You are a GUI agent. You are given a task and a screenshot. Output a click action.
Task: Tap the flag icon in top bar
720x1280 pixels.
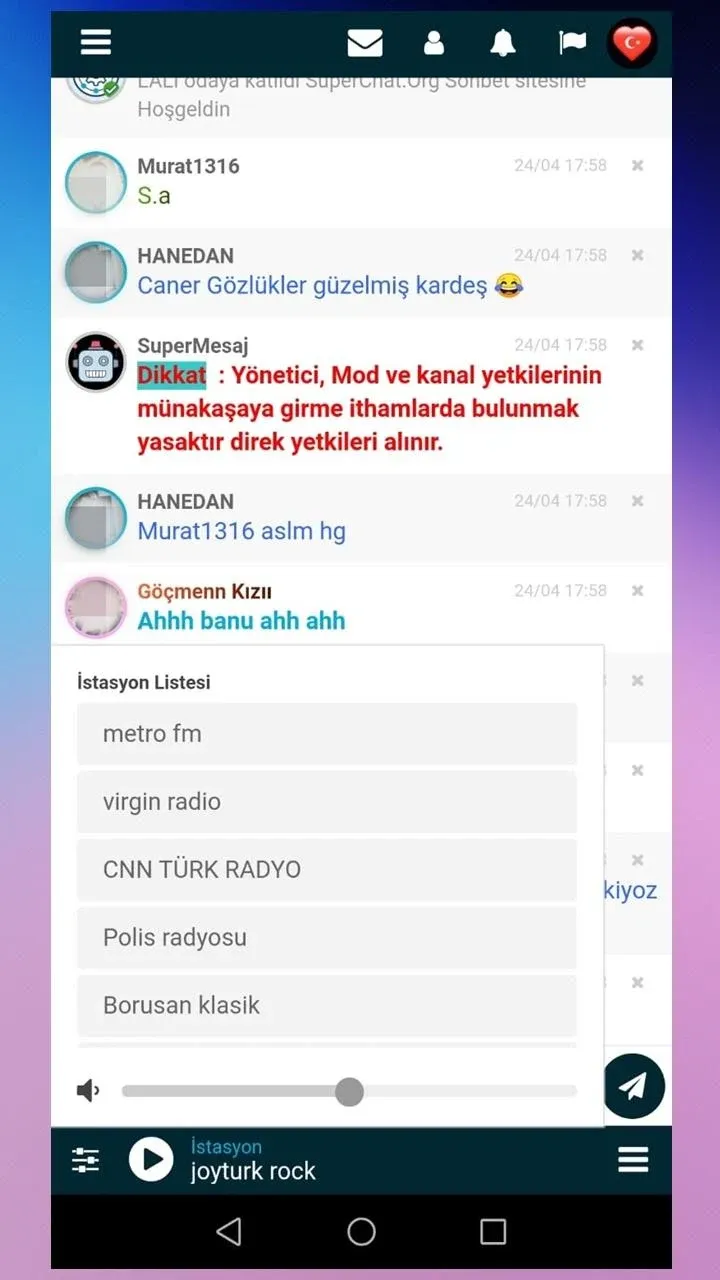pyautogui.click(x=572, y=43)
